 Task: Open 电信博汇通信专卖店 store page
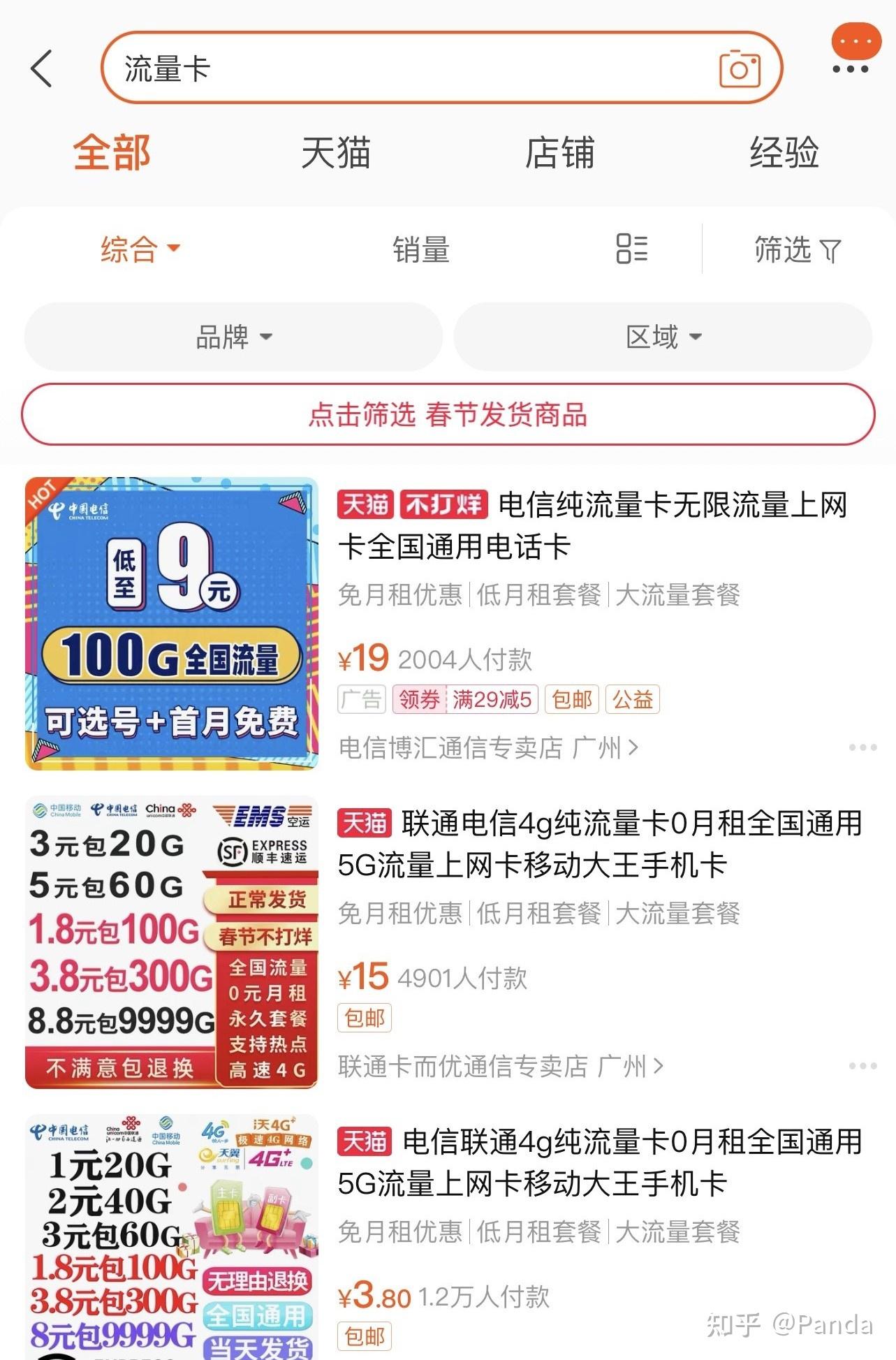[450, 747]
